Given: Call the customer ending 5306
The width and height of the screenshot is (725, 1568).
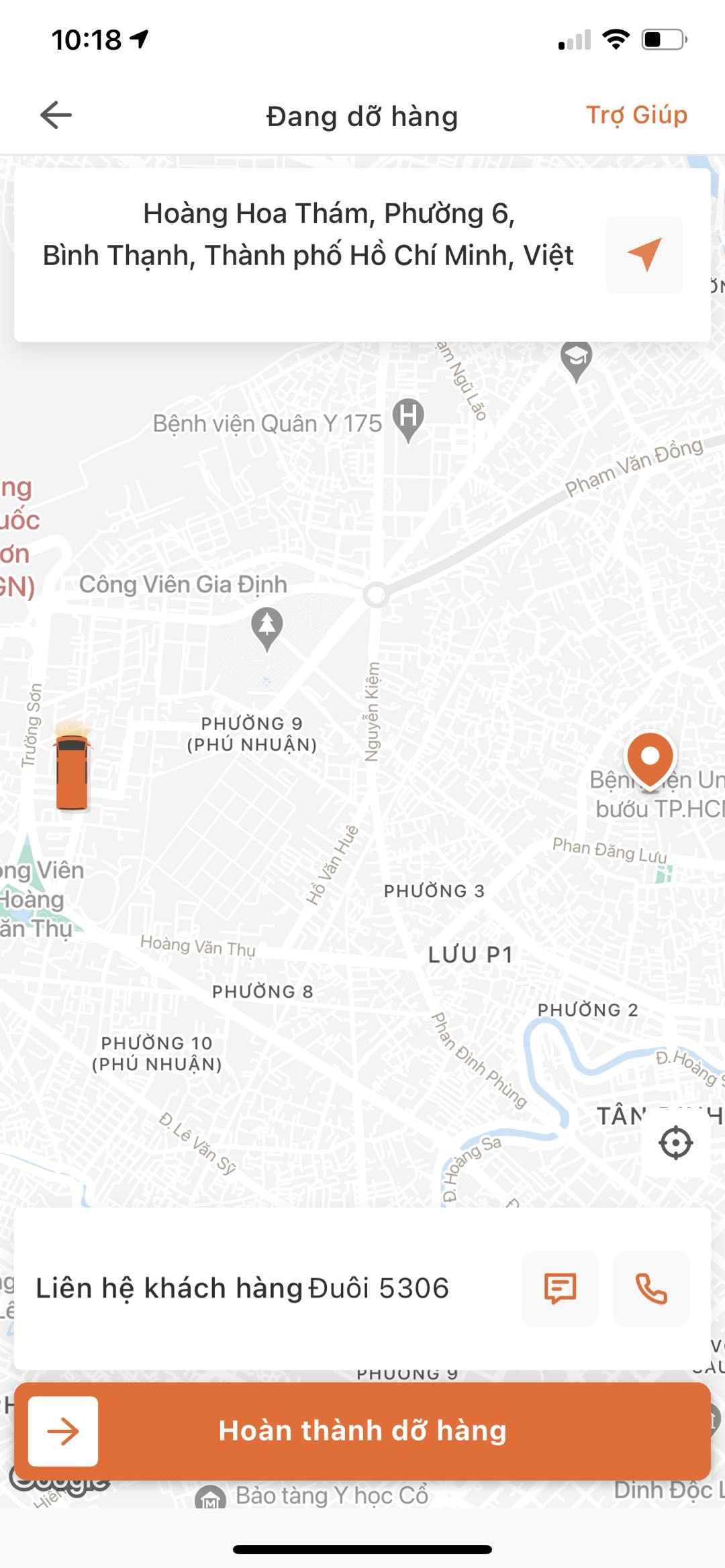Looking at the screenshot, I should [651, 1288].
